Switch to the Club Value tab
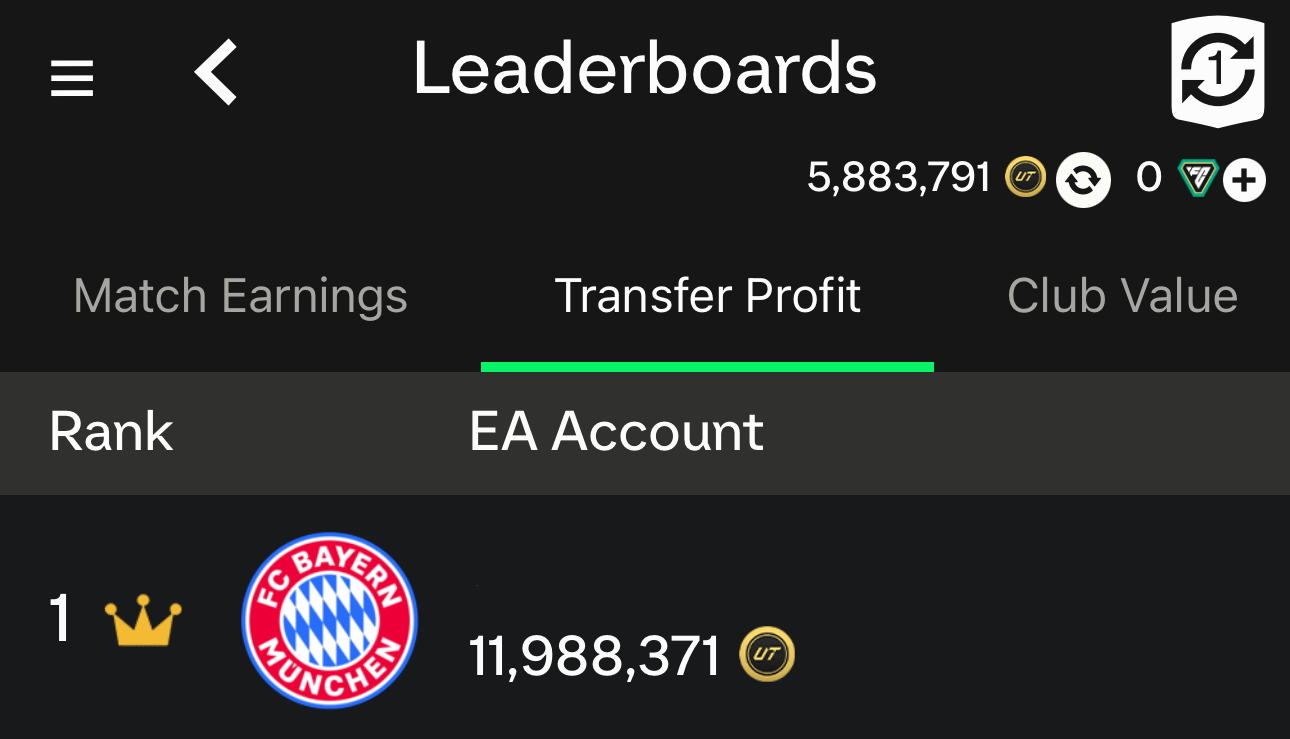The height and width of the screenshot is (739, 1290). (1122, 297)
